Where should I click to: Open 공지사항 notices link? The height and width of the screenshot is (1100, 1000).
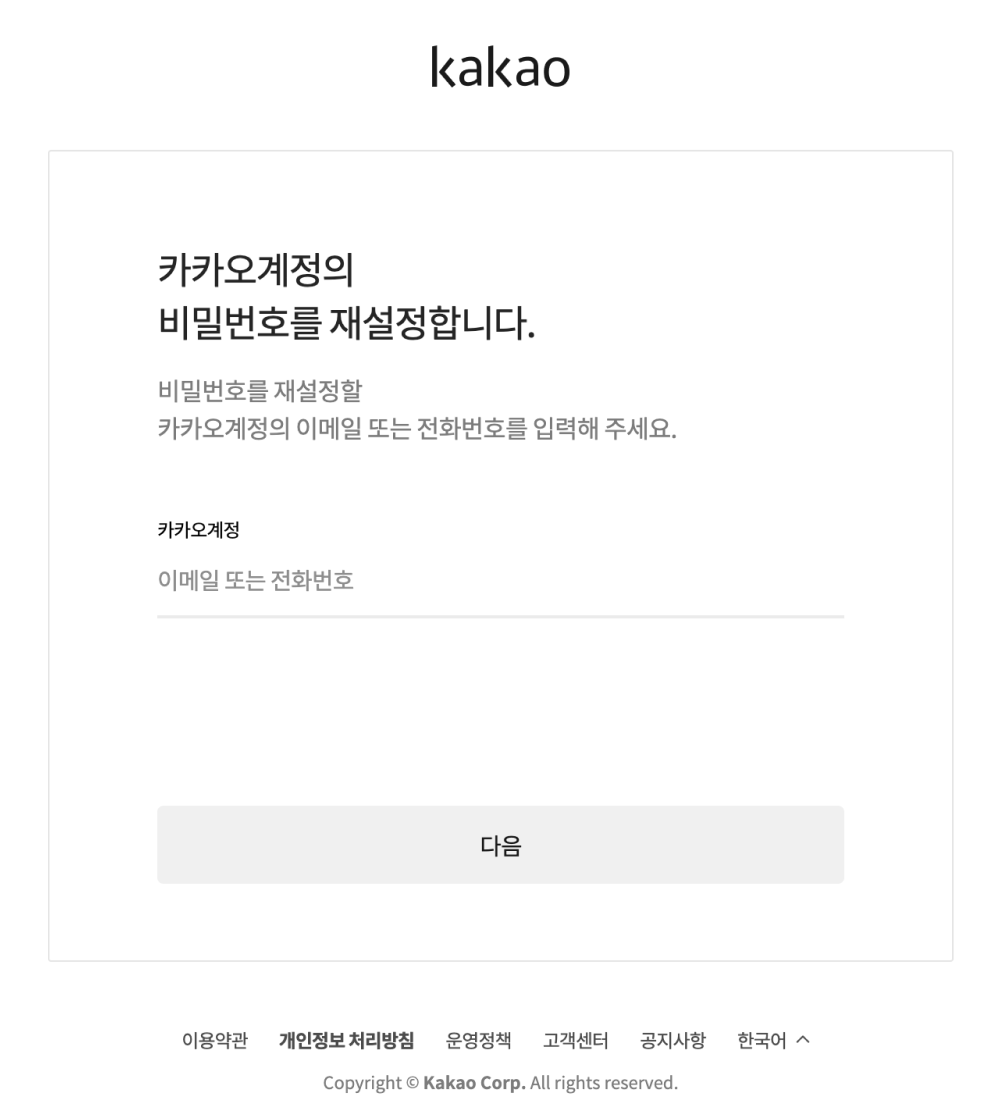(x=672, y=1040)
